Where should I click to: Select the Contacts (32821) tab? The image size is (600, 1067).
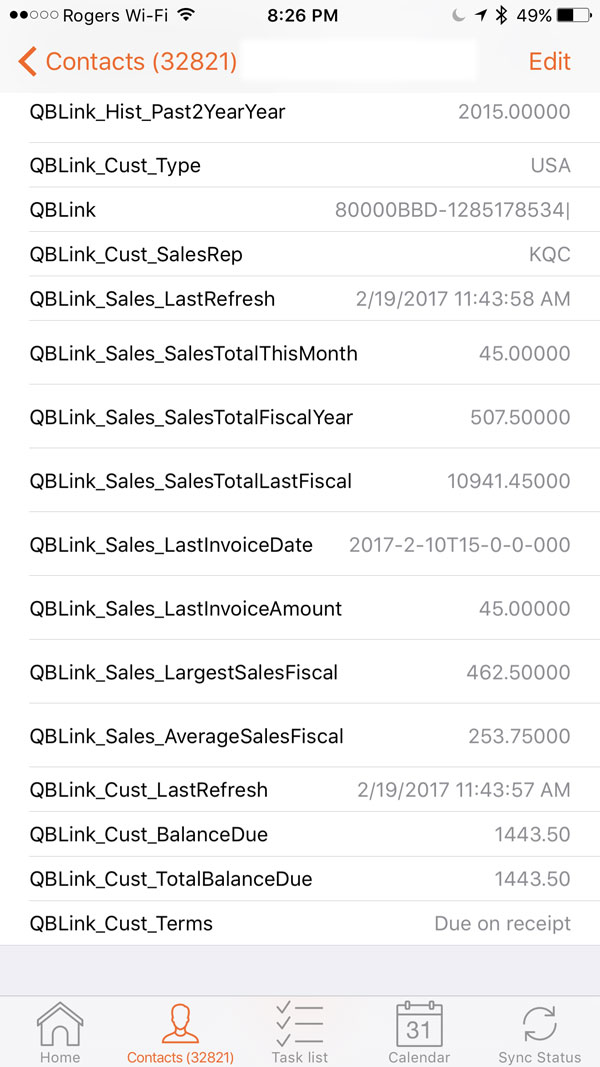tap(180, 1032)
